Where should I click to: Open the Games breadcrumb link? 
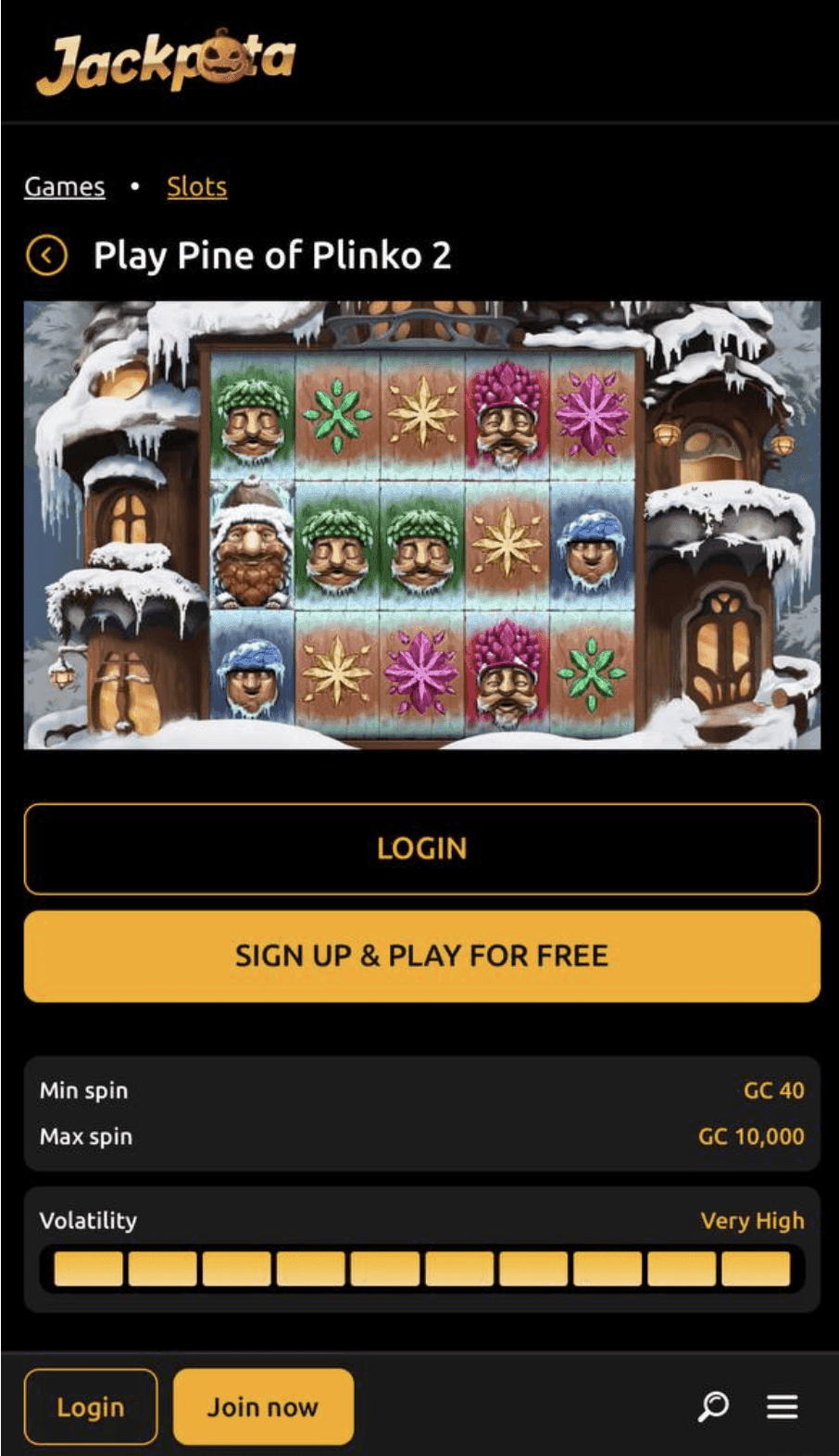pyautogui.click(x=63, y=186)
